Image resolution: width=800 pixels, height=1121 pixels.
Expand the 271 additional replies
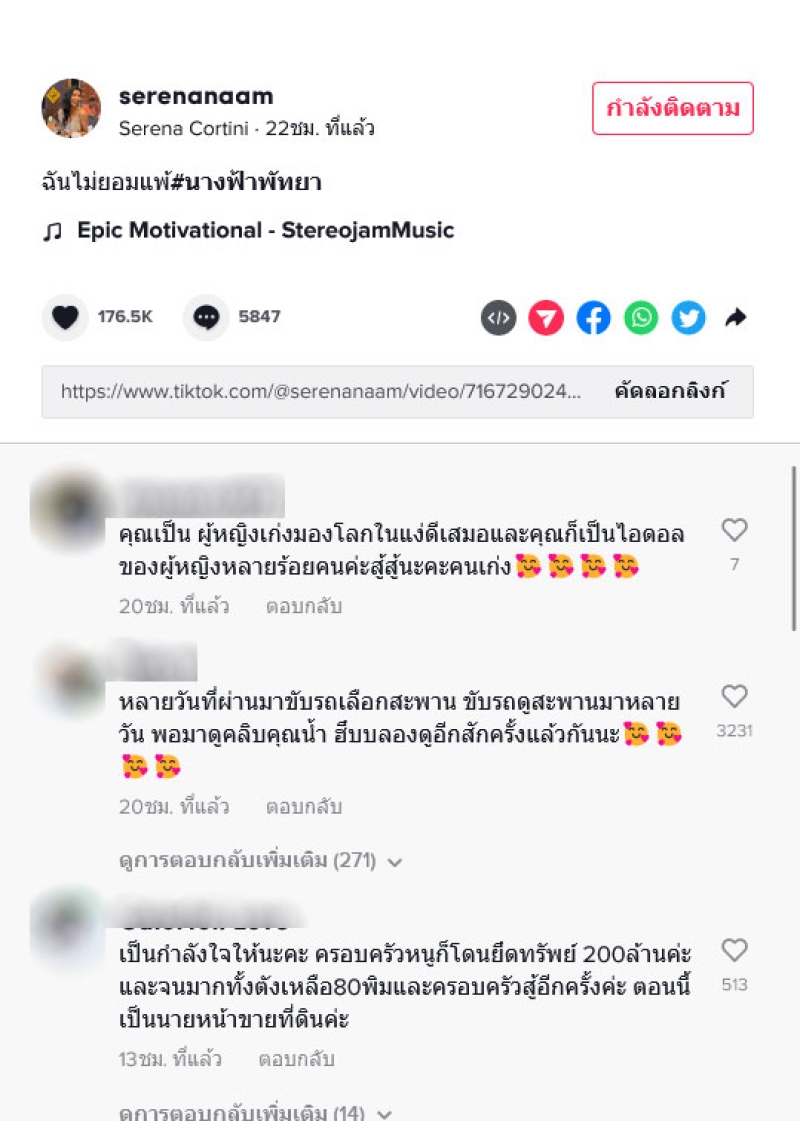pyautogui.click(x=260, y=860)
